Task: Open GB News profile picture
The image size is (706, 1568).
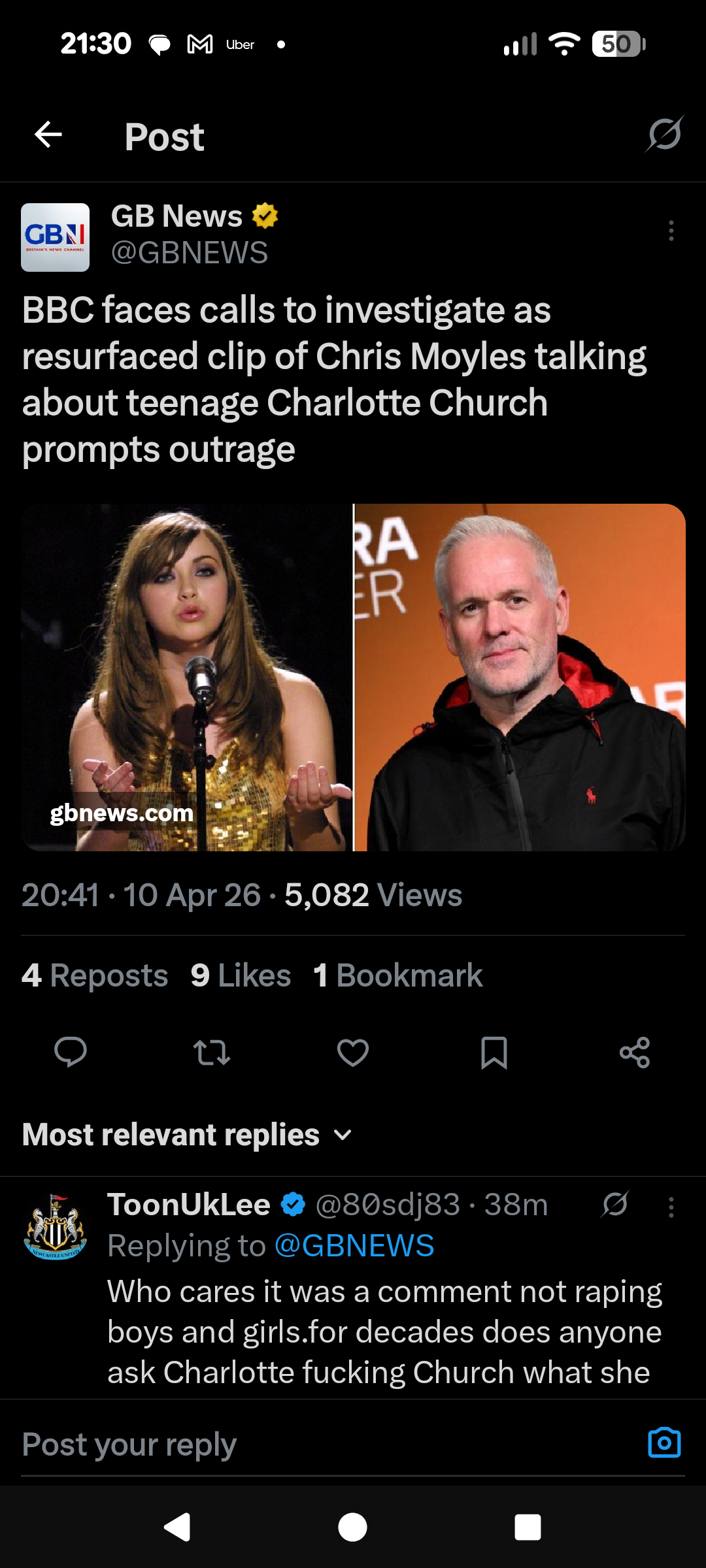Action: [56, 237]
